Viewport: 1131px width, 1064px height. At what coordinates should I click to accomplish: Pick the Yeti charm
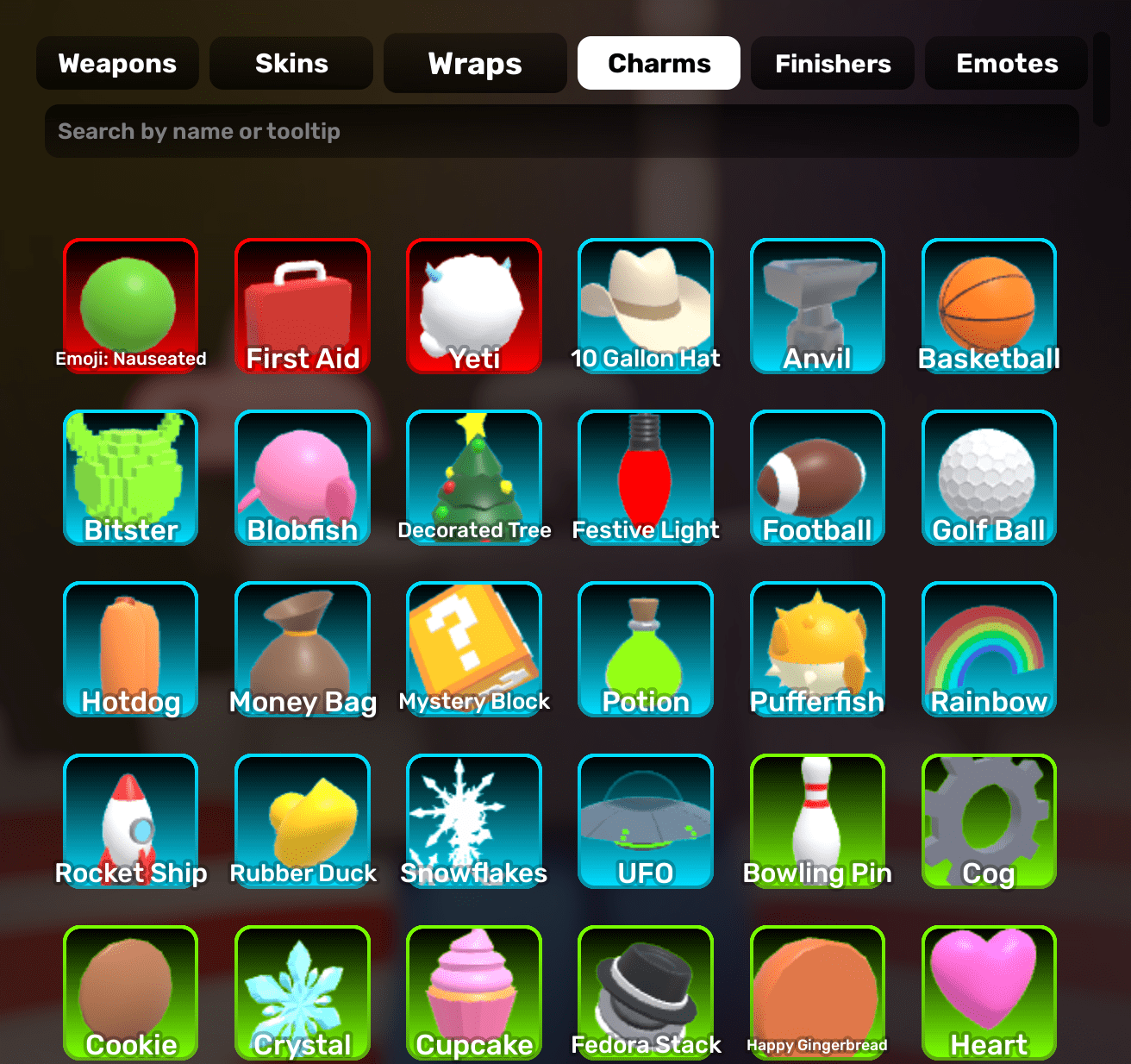(474, 306)
